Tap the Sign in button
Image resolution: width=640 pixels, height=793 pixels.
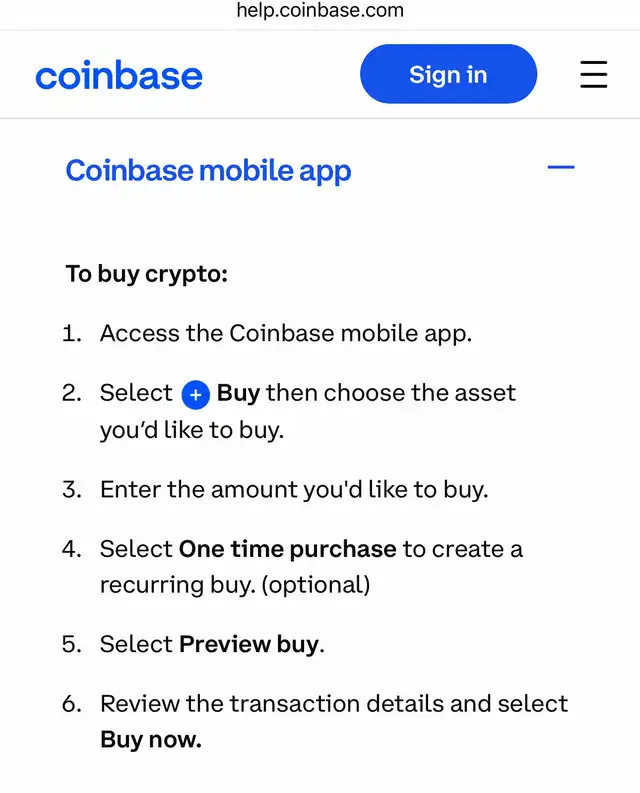[448, 74]
